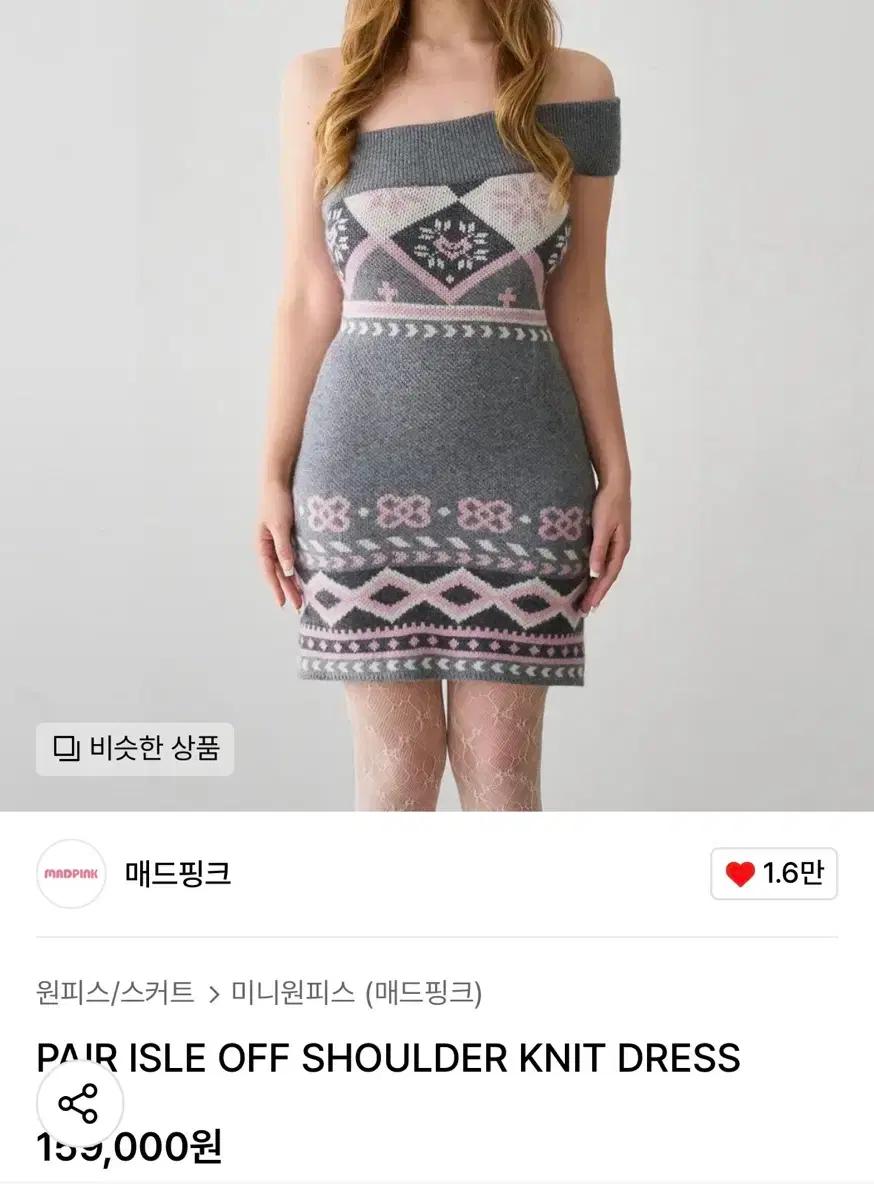This screenshot has width=874, height=1200.
Task: Go to the 미니원피스 (매드핑크) category
Action: (x=357, y=993)
